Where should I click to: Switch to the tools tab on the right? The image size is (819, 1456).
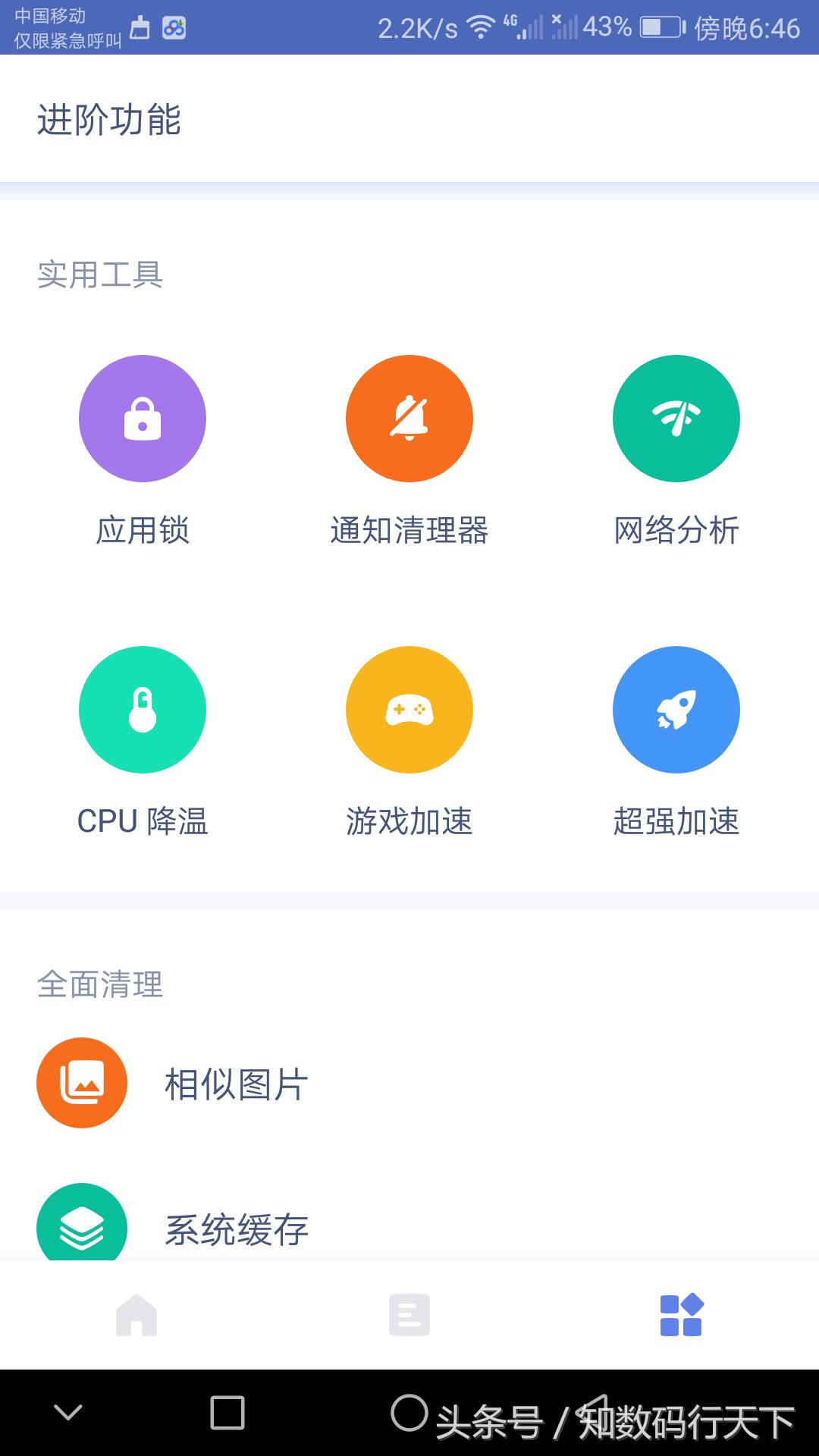click(x=682, y=1316)
